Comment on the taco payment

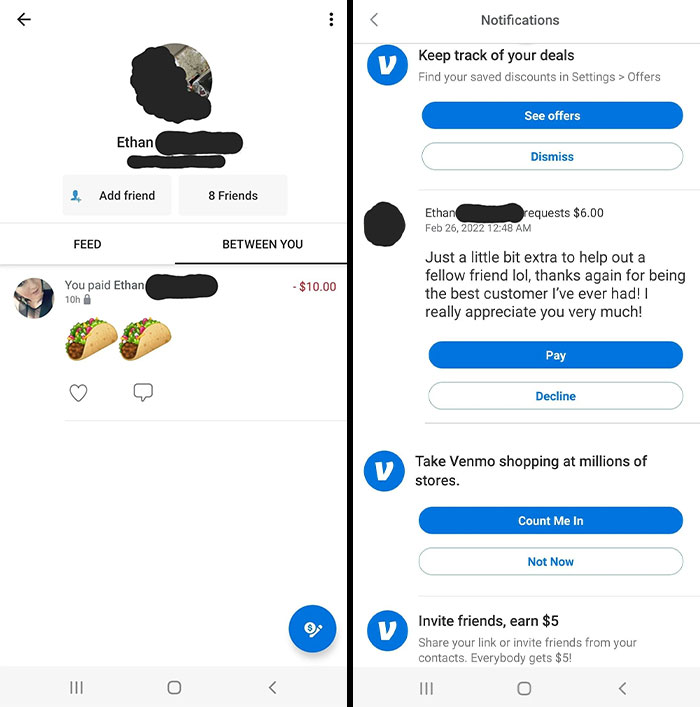[x=142, y=393]
